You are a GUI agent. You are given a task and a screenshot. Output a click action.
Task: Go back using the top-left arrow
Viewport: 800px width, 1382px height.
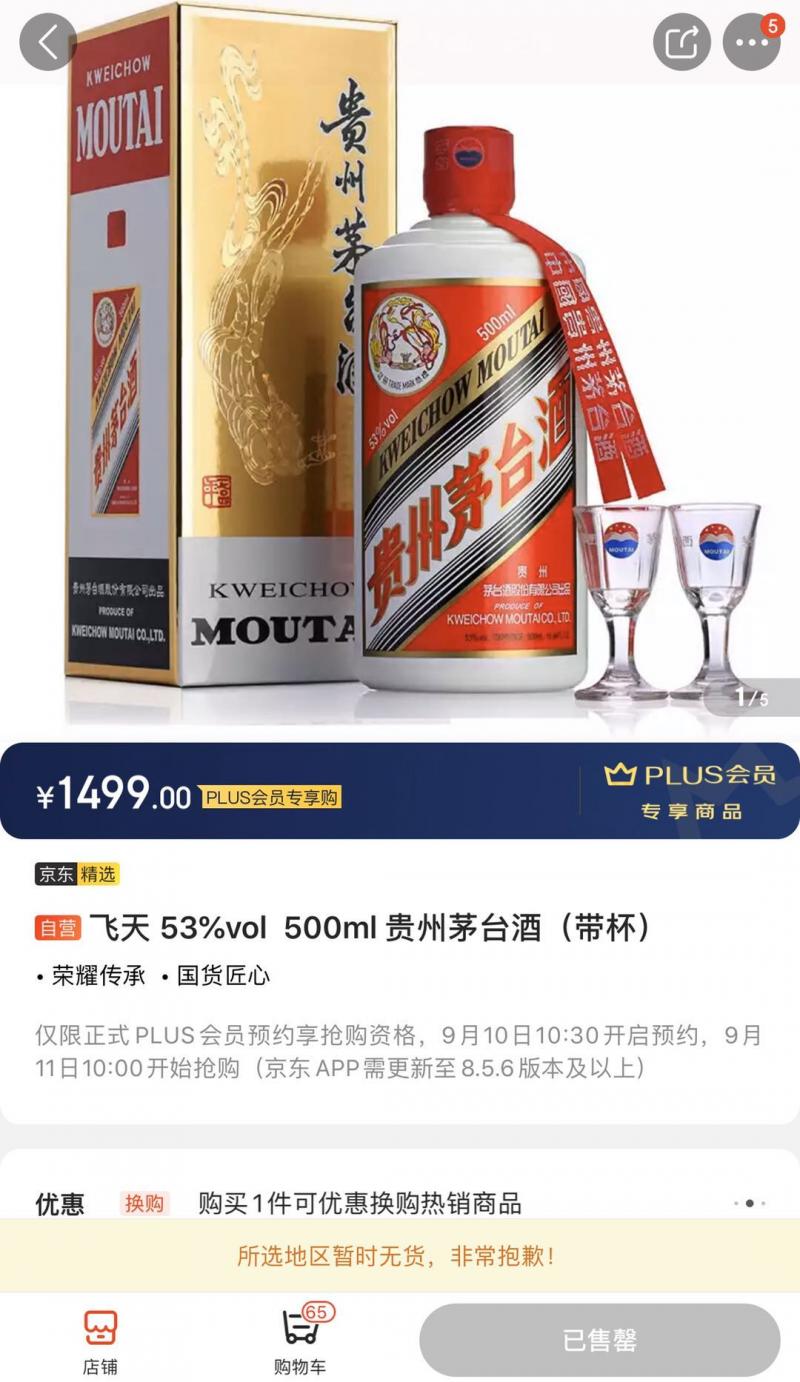[48, 42]
